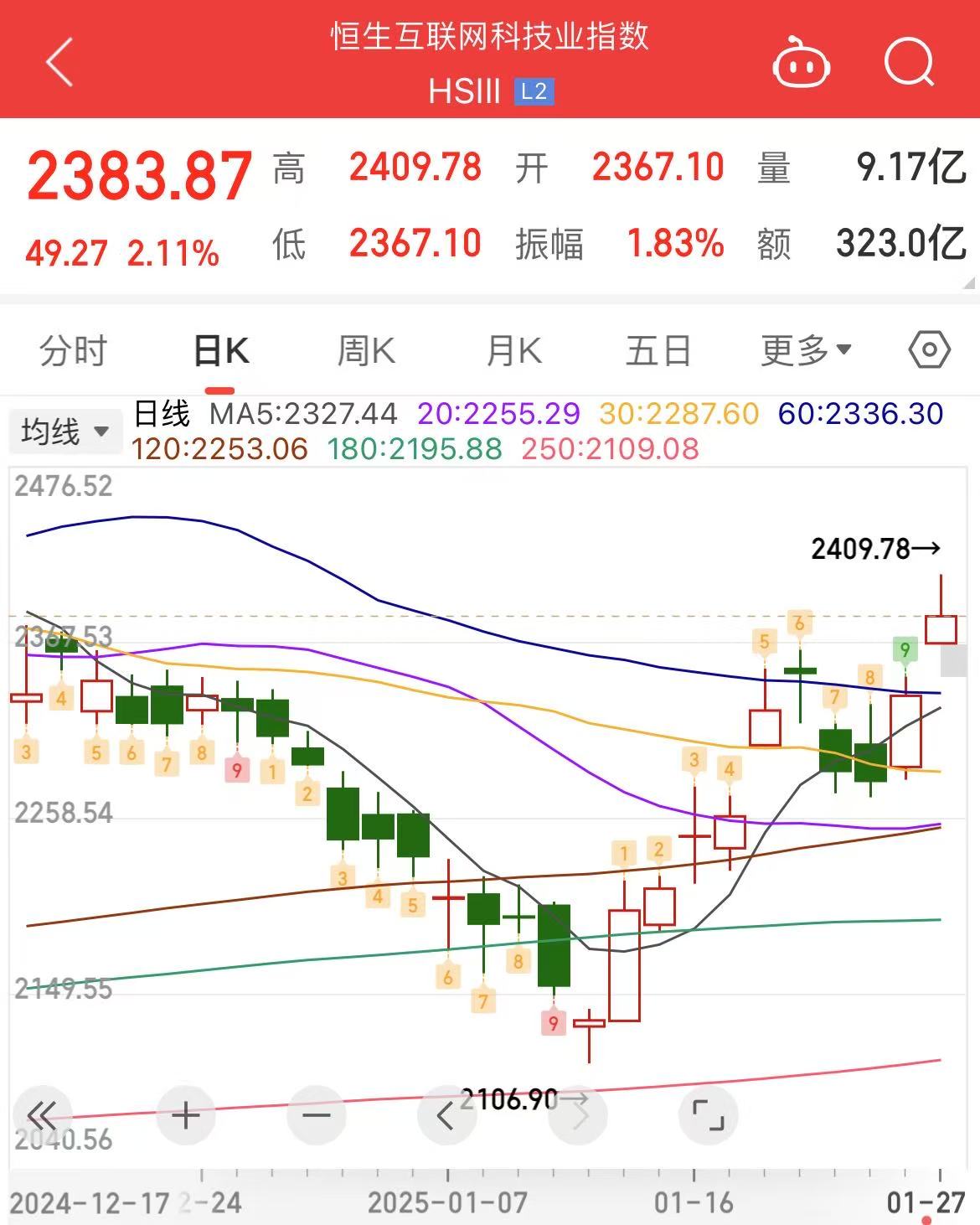
Task: Click the right navigation chevron
Action: (578, 1115)
